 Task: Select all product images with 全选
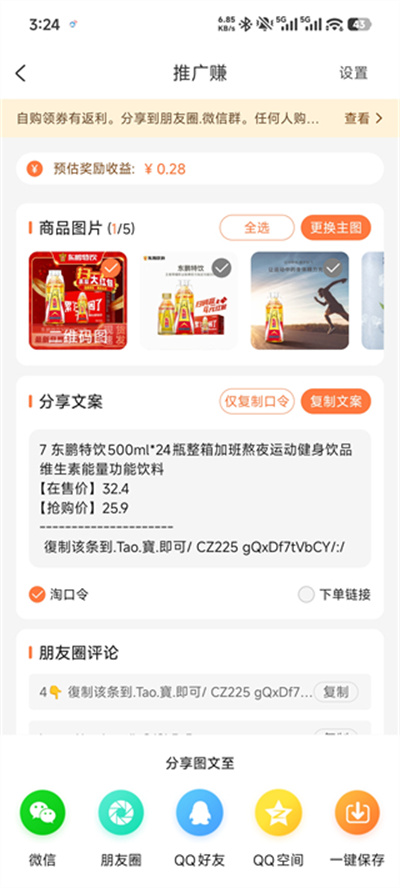[x=257, y=228]
